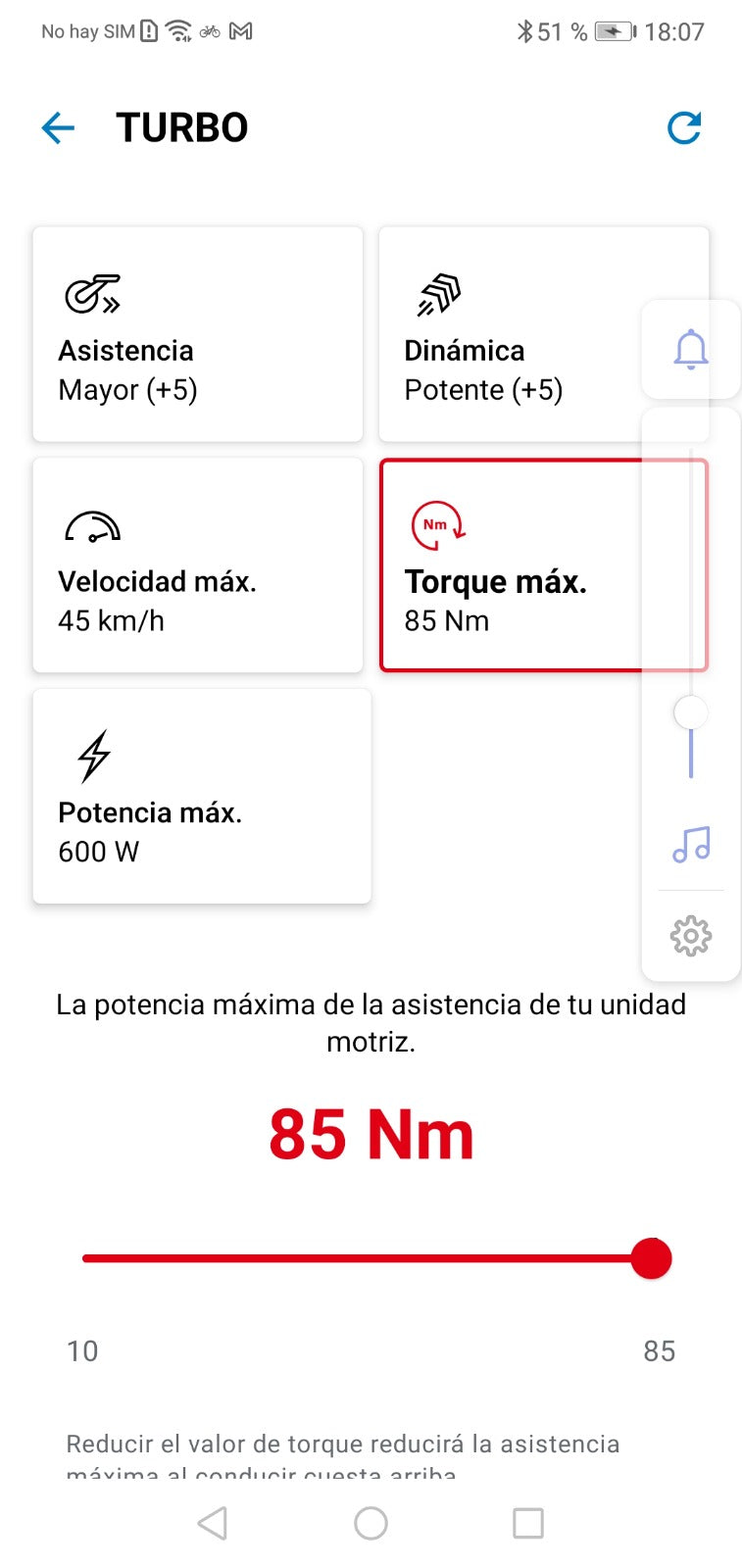742x1568 pixels.
Task: Tap the red torque slider handle
Action: pos(651,1258)
